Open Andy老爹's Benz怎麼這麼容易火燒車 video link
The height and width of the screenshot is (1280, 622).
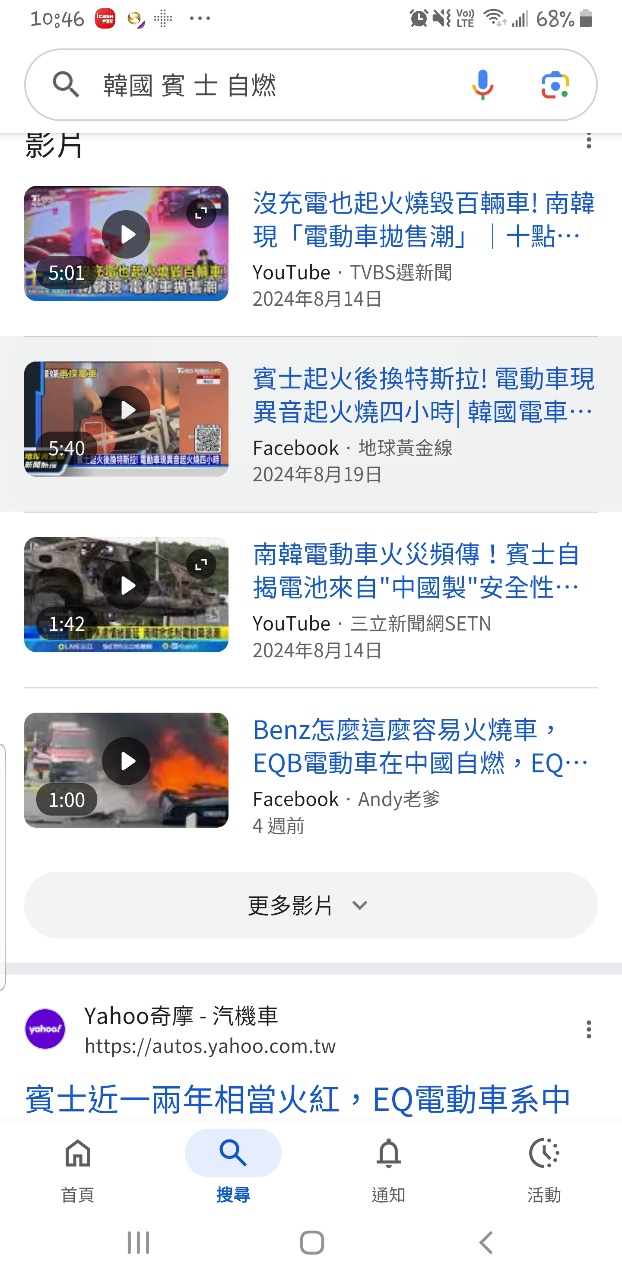pos(420,746)
